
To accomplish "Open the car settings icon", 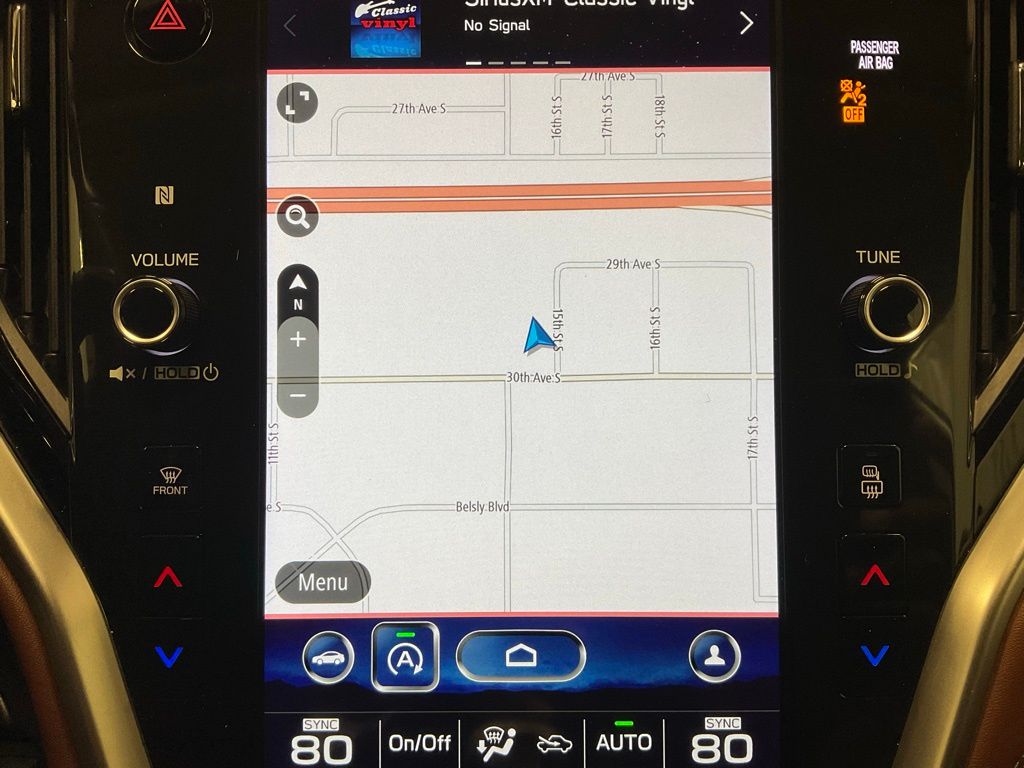I will (x=329, y=658).
